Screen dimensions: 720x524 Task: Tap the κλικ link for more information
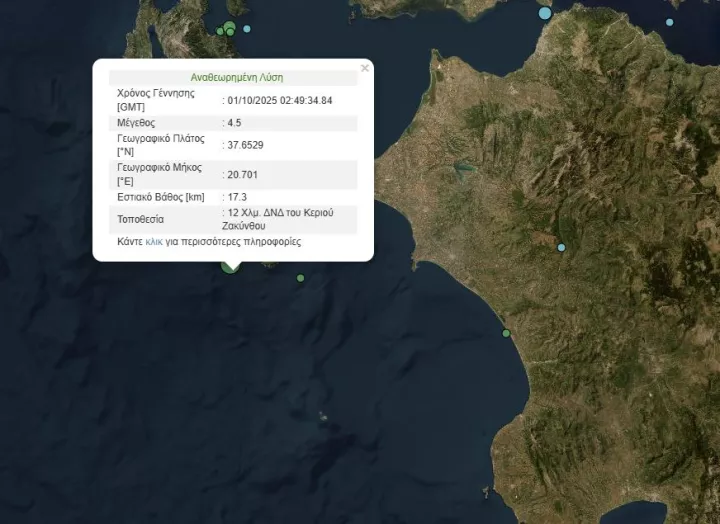pyautogui.click(x=154, y=242)
